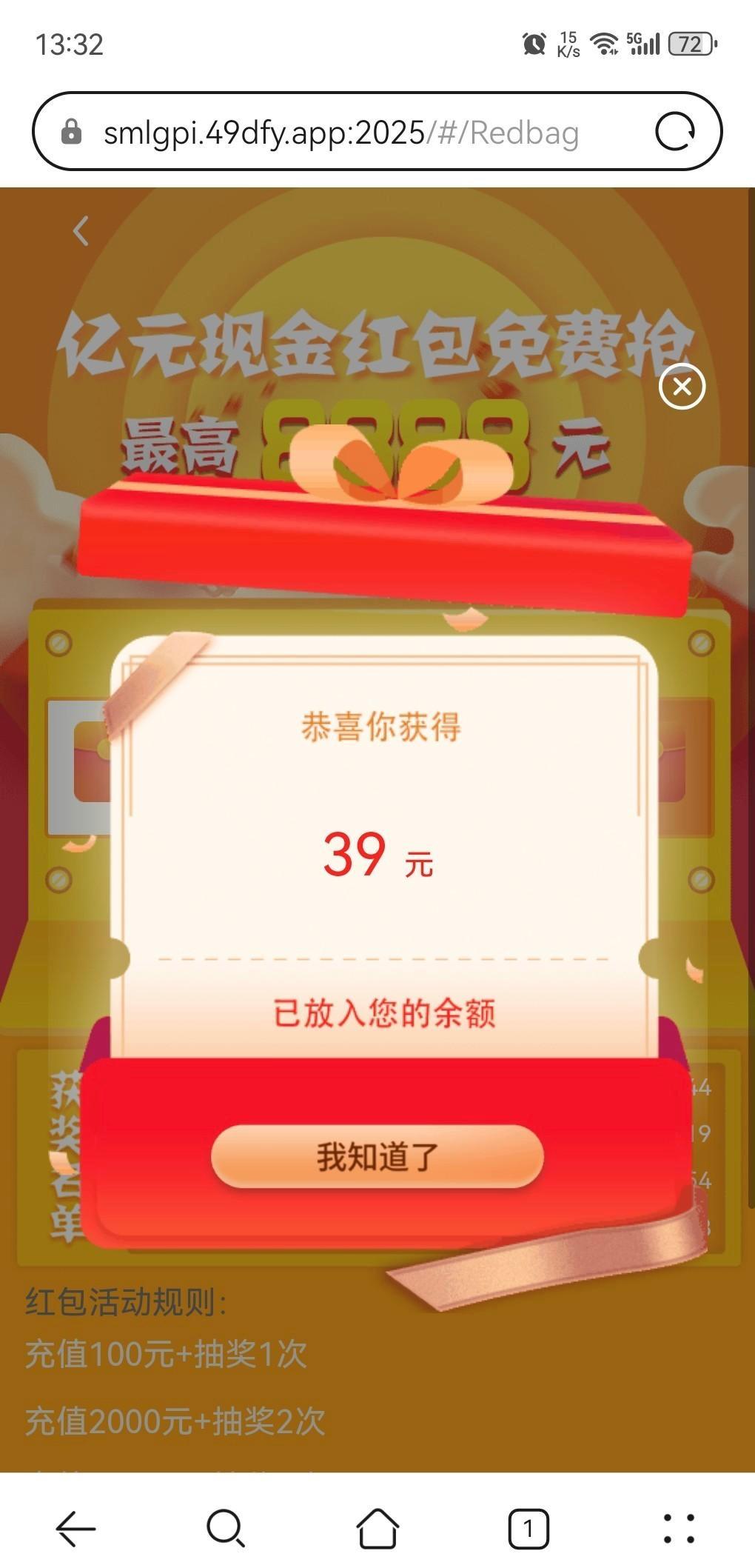Edit the URL in the address bar
Image resolution: width=755 pixels, height=1568 pixels.
(x=340, y=133)
